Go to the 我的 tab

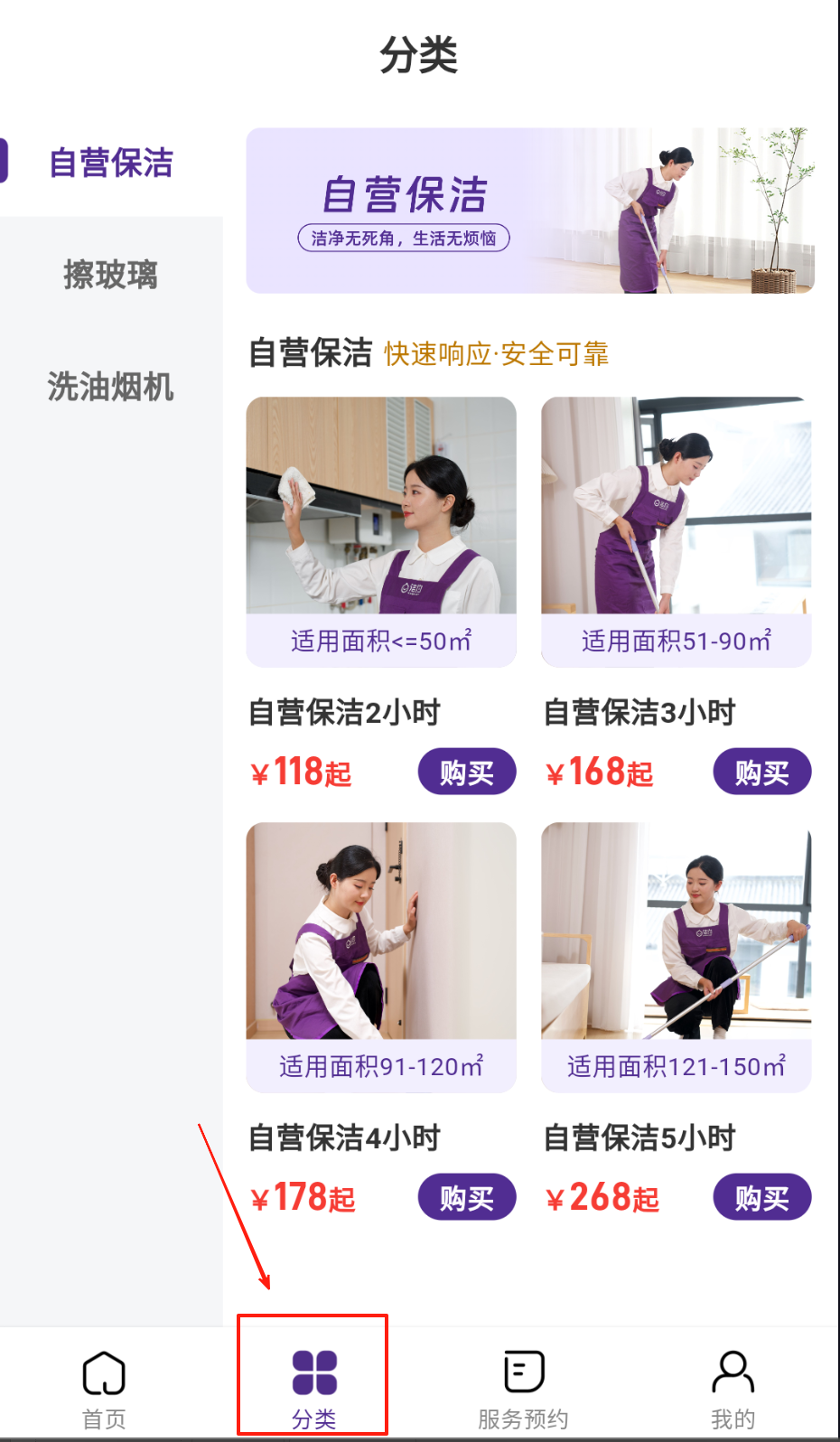[x=733, y=1387]
